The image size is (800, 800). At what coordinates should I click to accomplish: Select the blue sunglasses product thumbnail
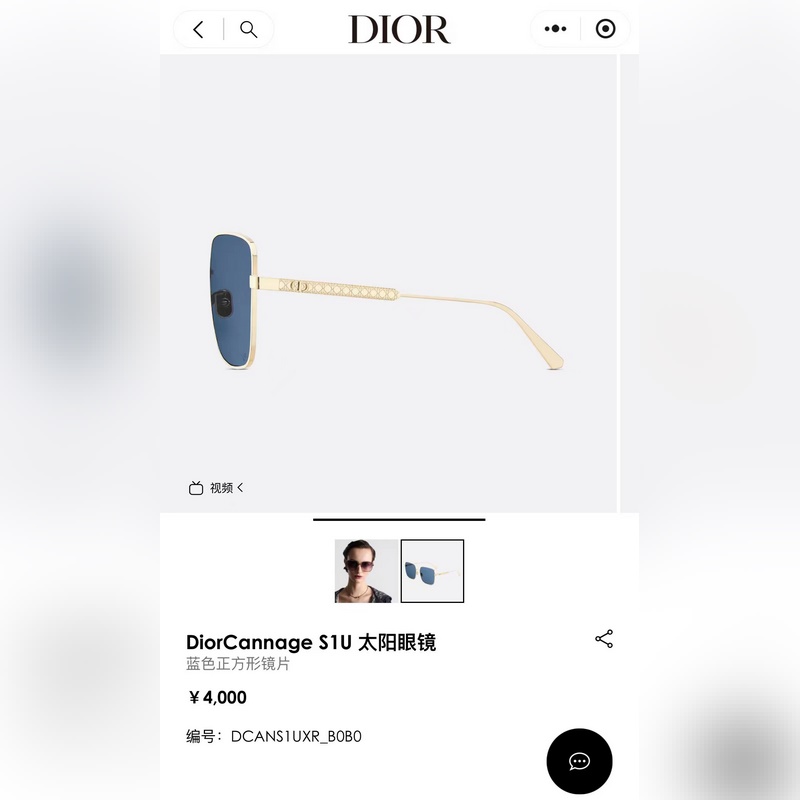(432, 571)
